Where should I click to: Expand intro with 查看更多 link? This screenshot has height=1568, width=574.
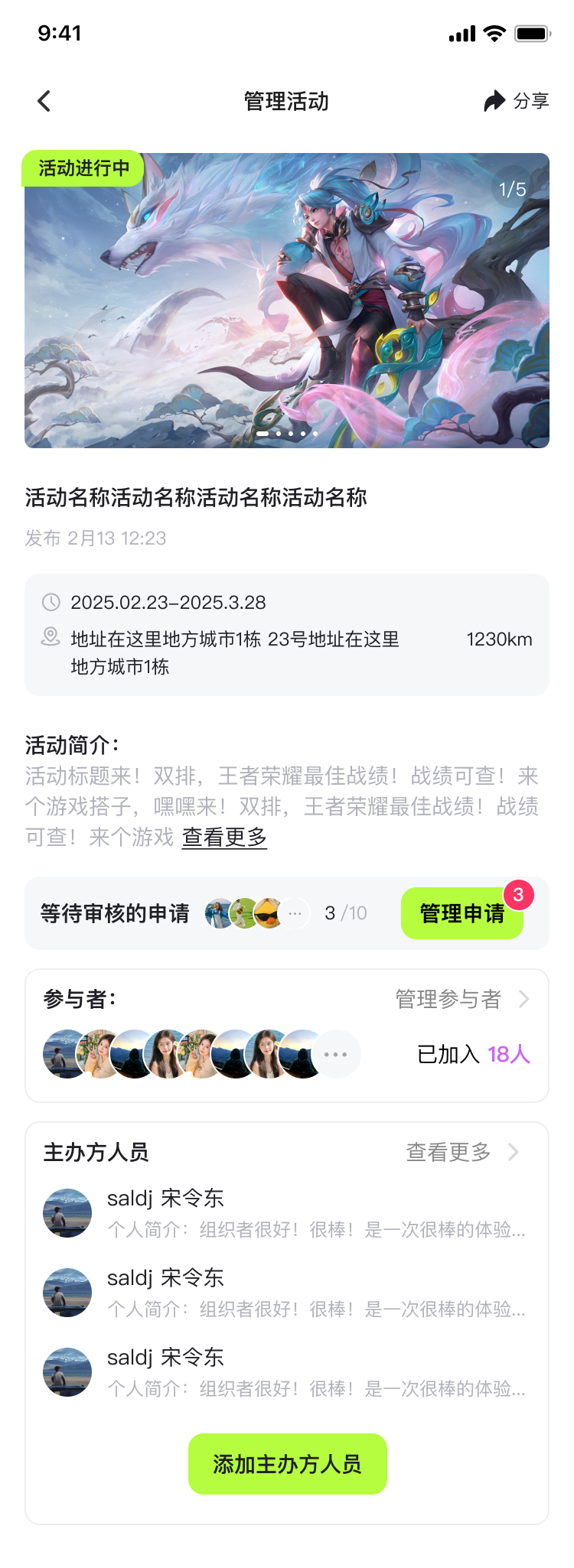(x=224, y=838)
